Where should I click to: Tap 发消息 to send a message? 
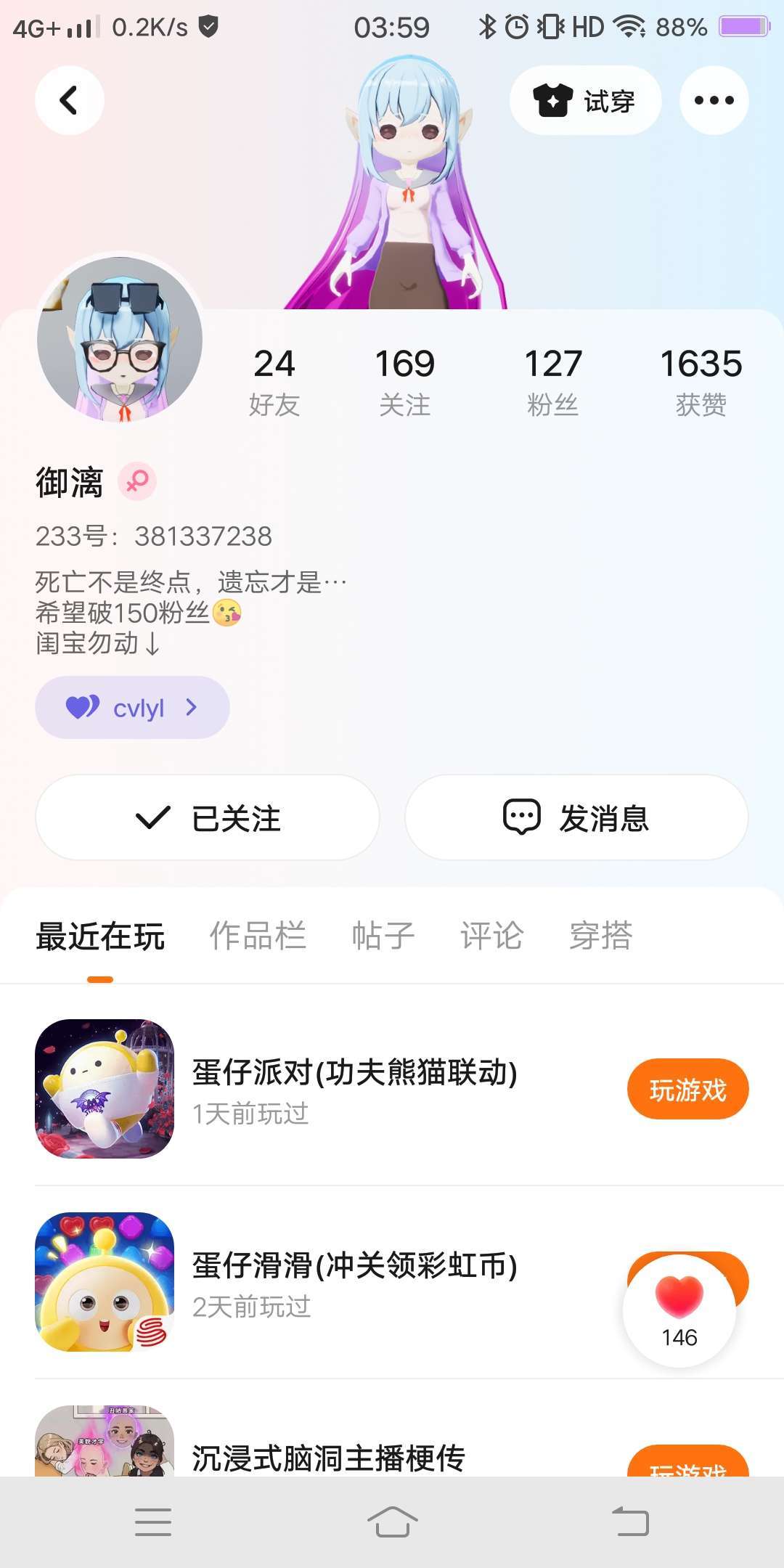[x=576, y=817]
